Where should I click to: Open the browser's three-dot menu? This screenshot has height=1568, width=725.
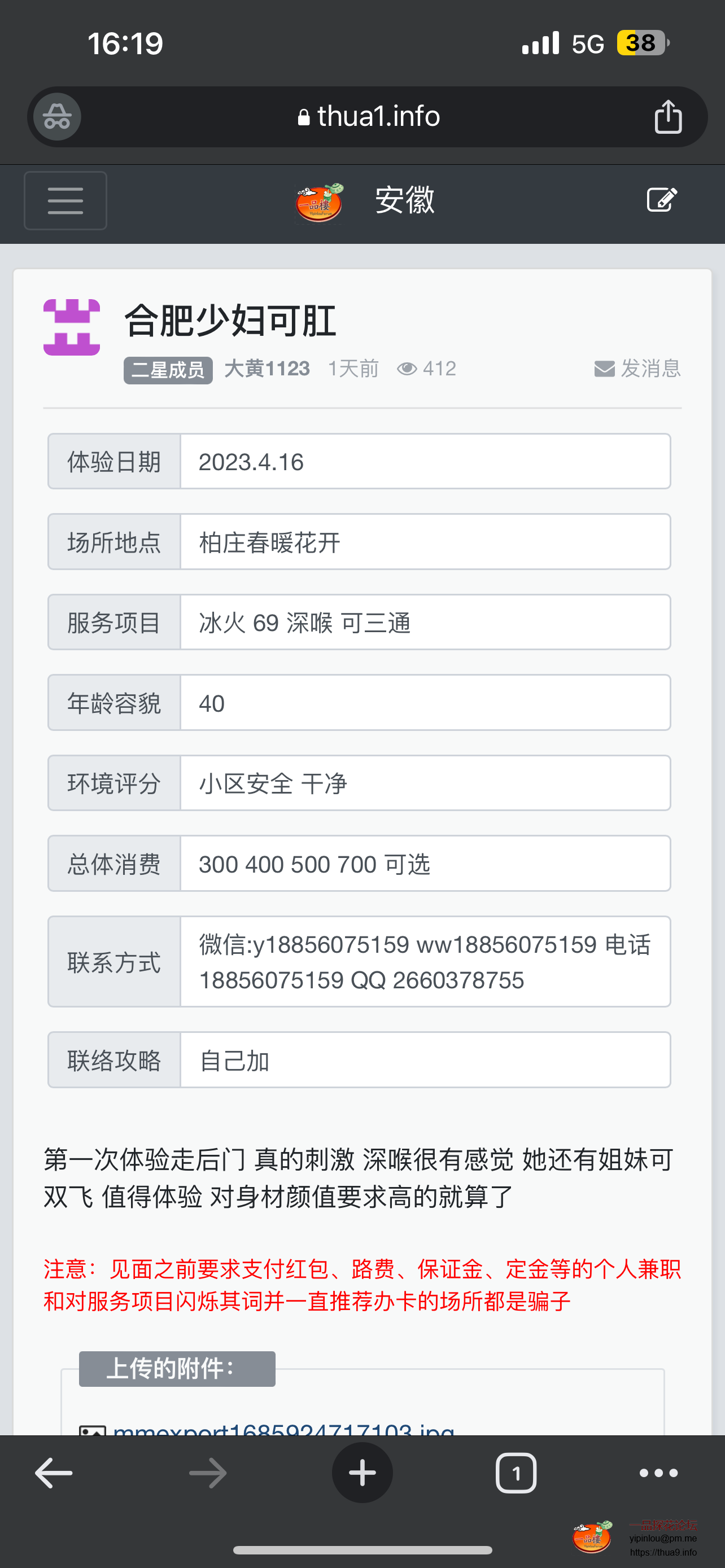point(658,1473)
